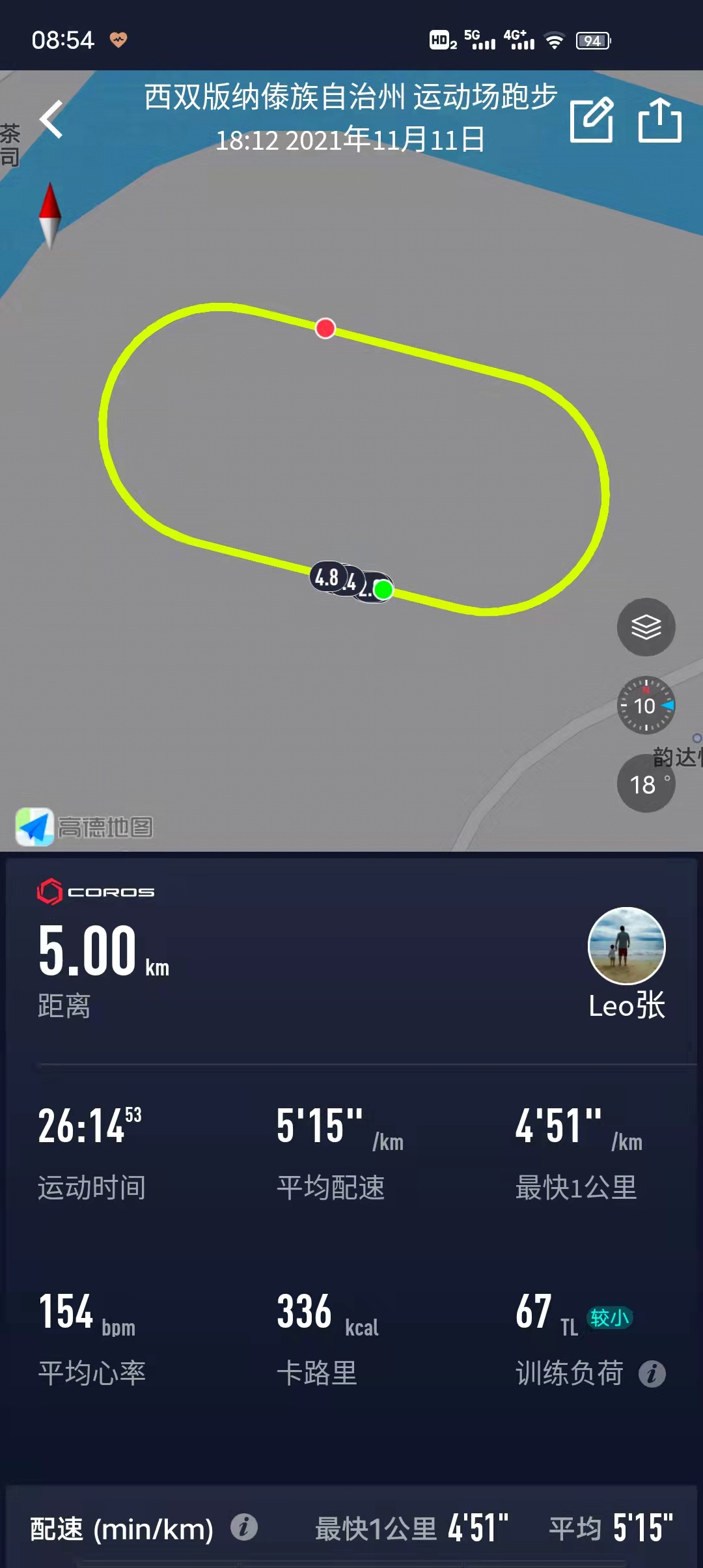Tap the 10 compass dial button
Viewport: 703px width, 1568px height.
(x=646, y=705)
